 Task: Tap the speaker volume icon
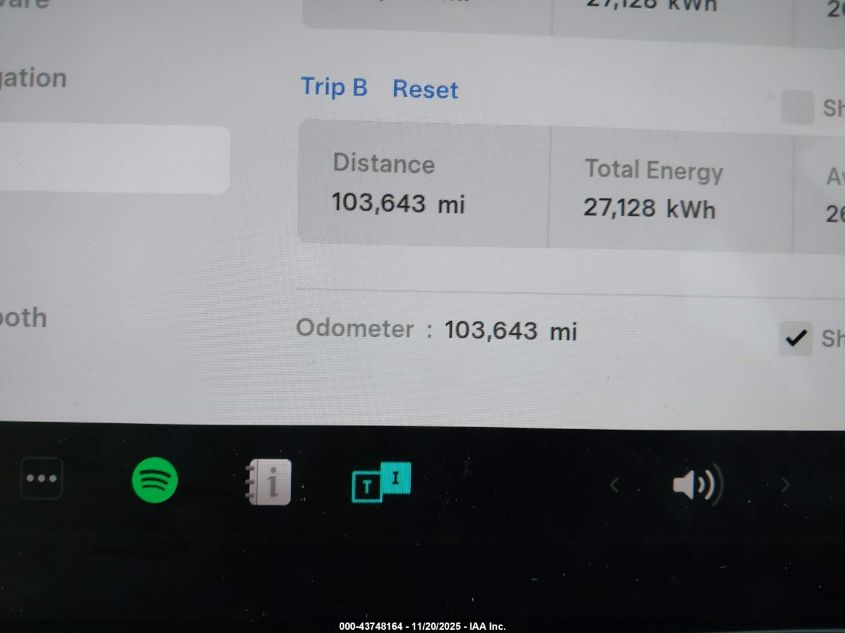pyautogui.click(x=696, y=486)
